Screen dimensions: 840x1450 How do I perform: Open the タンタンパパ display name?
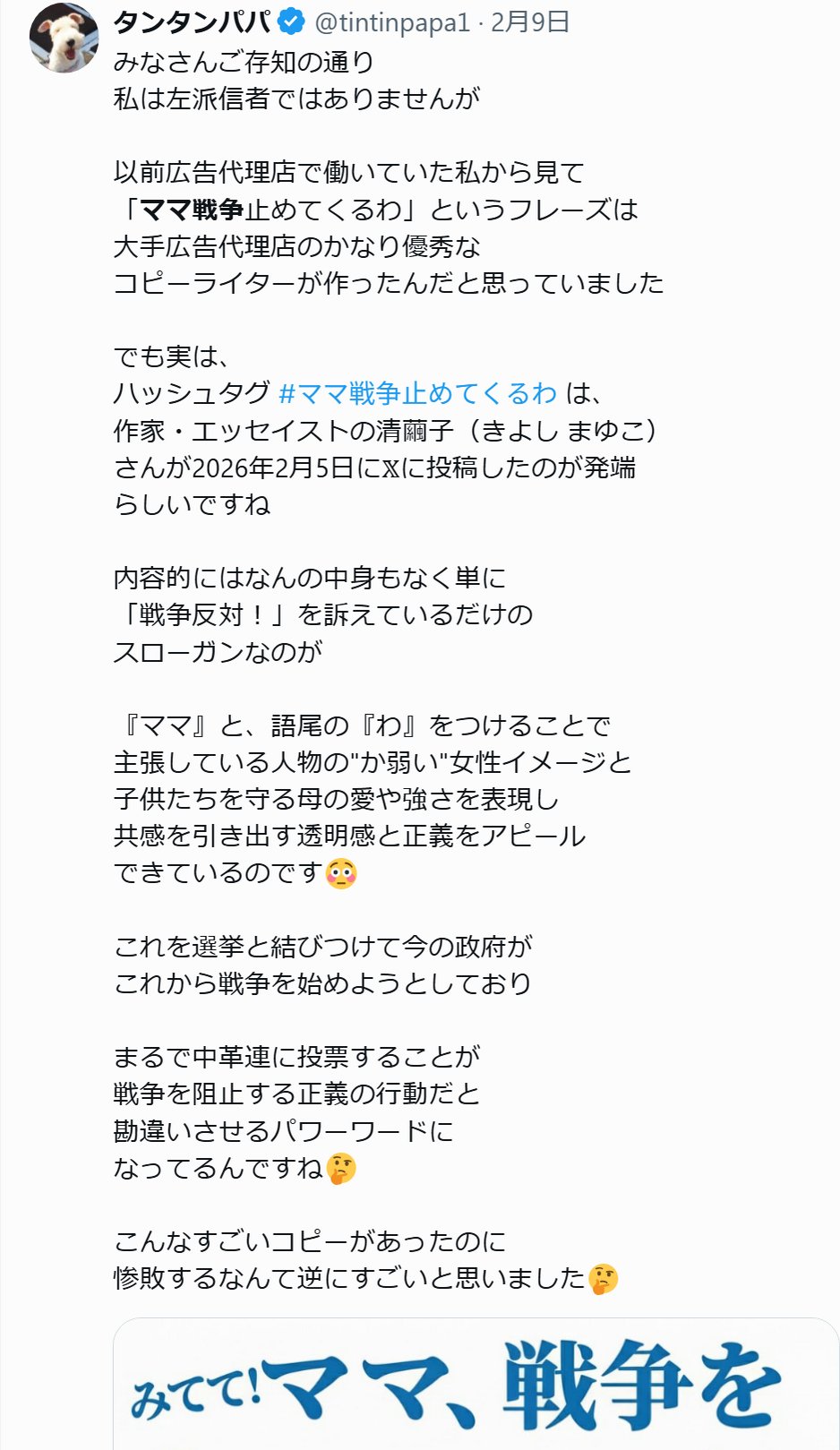192,21
